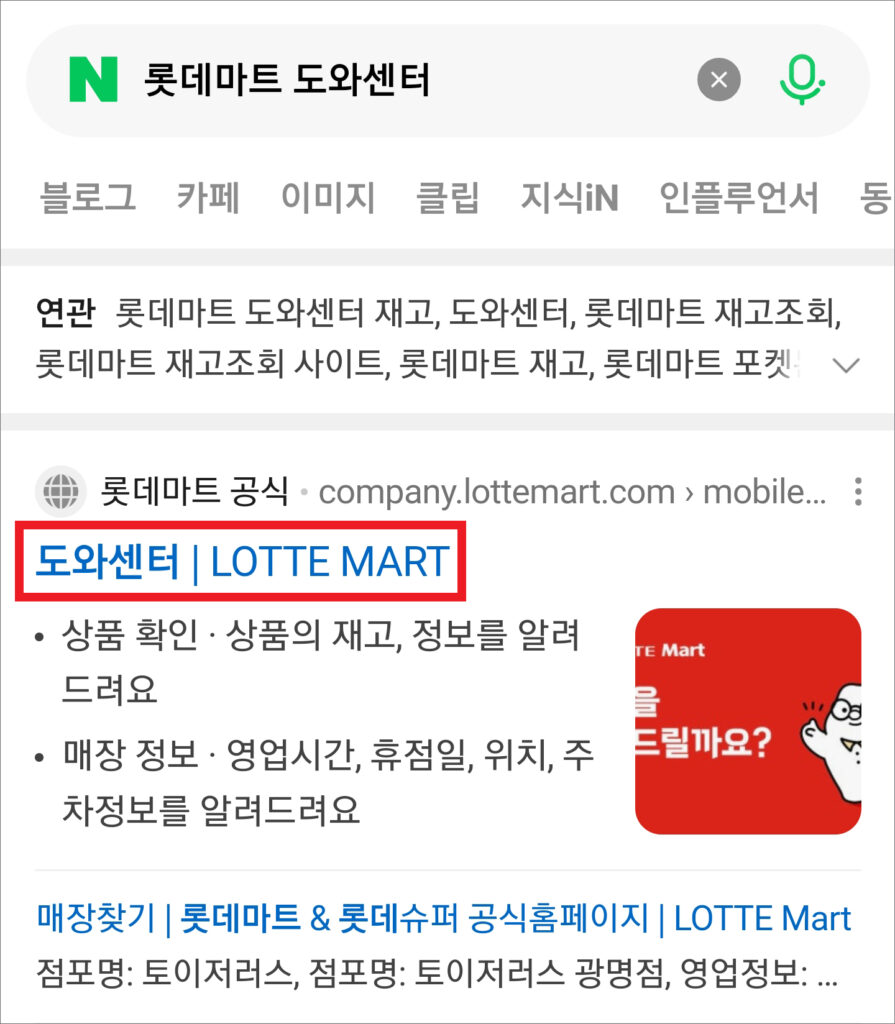
Task: Switch to the 이미지 tab
Action: 327,197
